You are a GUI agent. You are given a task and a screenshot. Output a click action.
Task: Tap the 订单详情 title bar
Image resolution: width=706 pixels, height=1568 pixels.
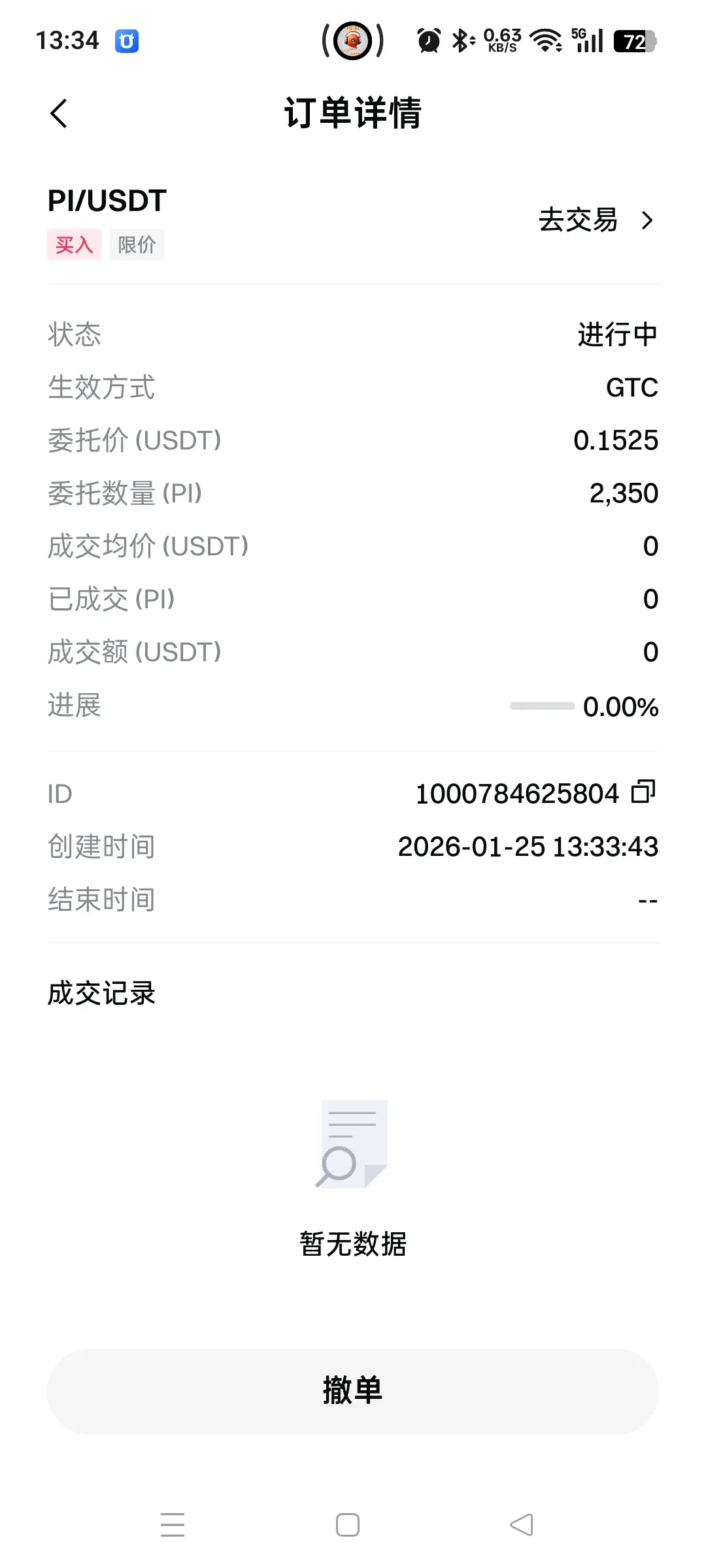(353, 112)
